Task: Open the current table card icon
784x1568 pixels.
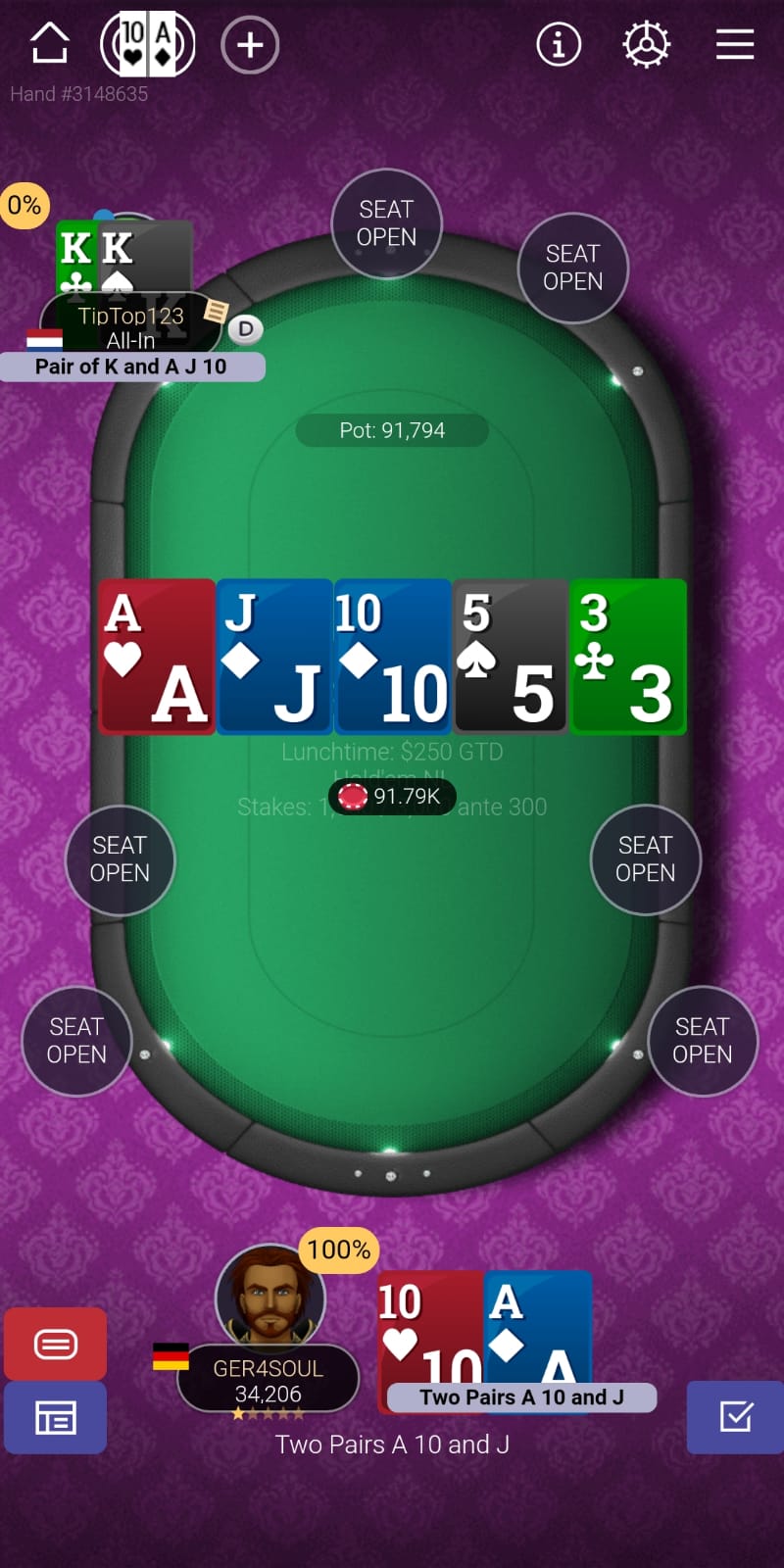Action: pyautogui.click(x=148, y=44)
